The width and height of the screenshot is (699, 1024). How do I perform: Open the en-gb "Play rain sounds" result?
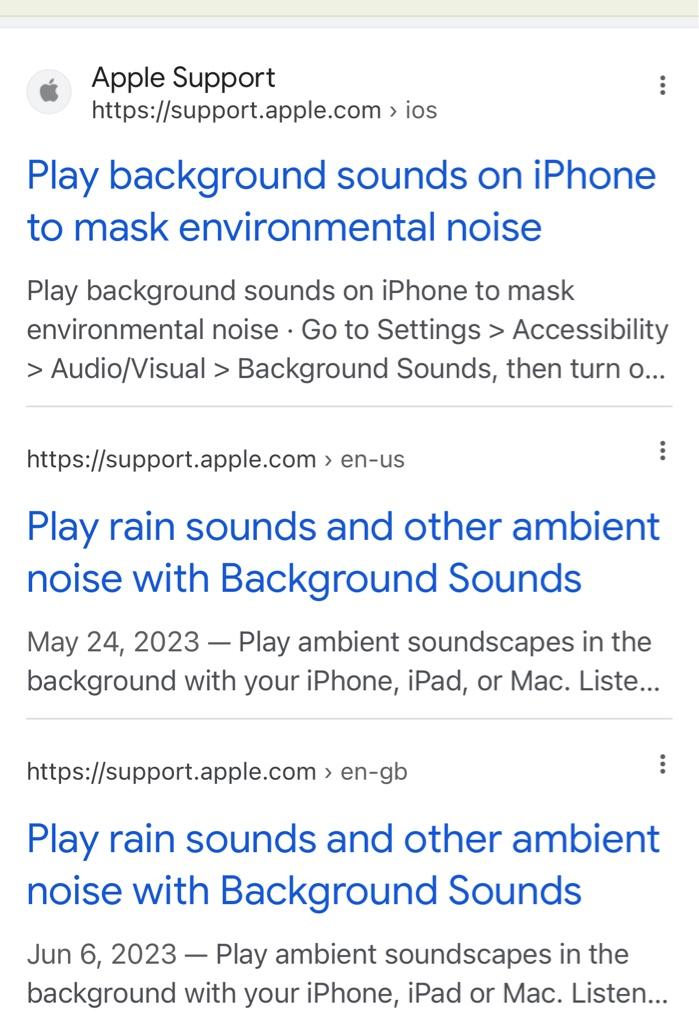(343, 865)
